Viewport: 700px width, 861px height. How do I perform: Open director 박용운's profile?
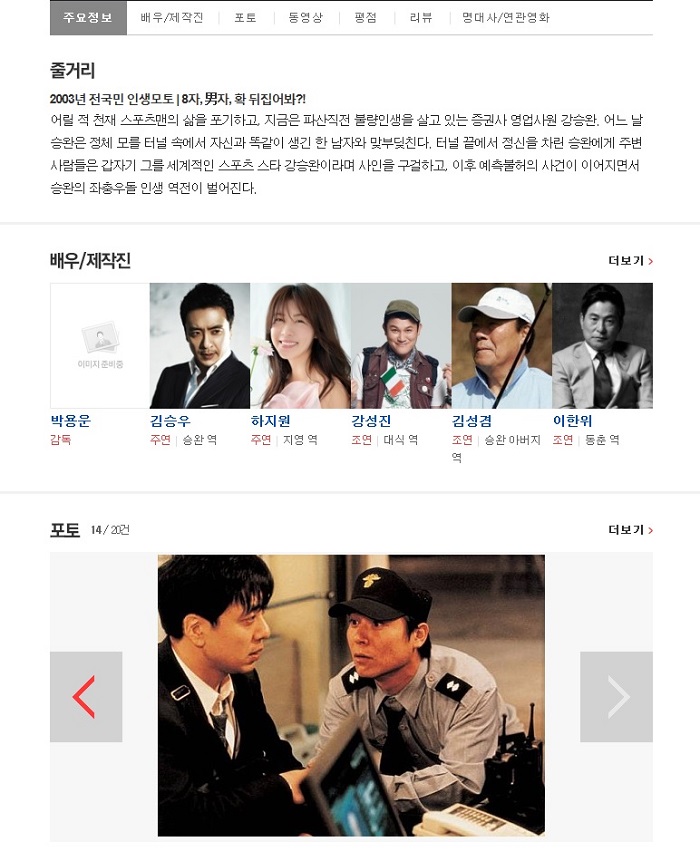tap(70, 421)
